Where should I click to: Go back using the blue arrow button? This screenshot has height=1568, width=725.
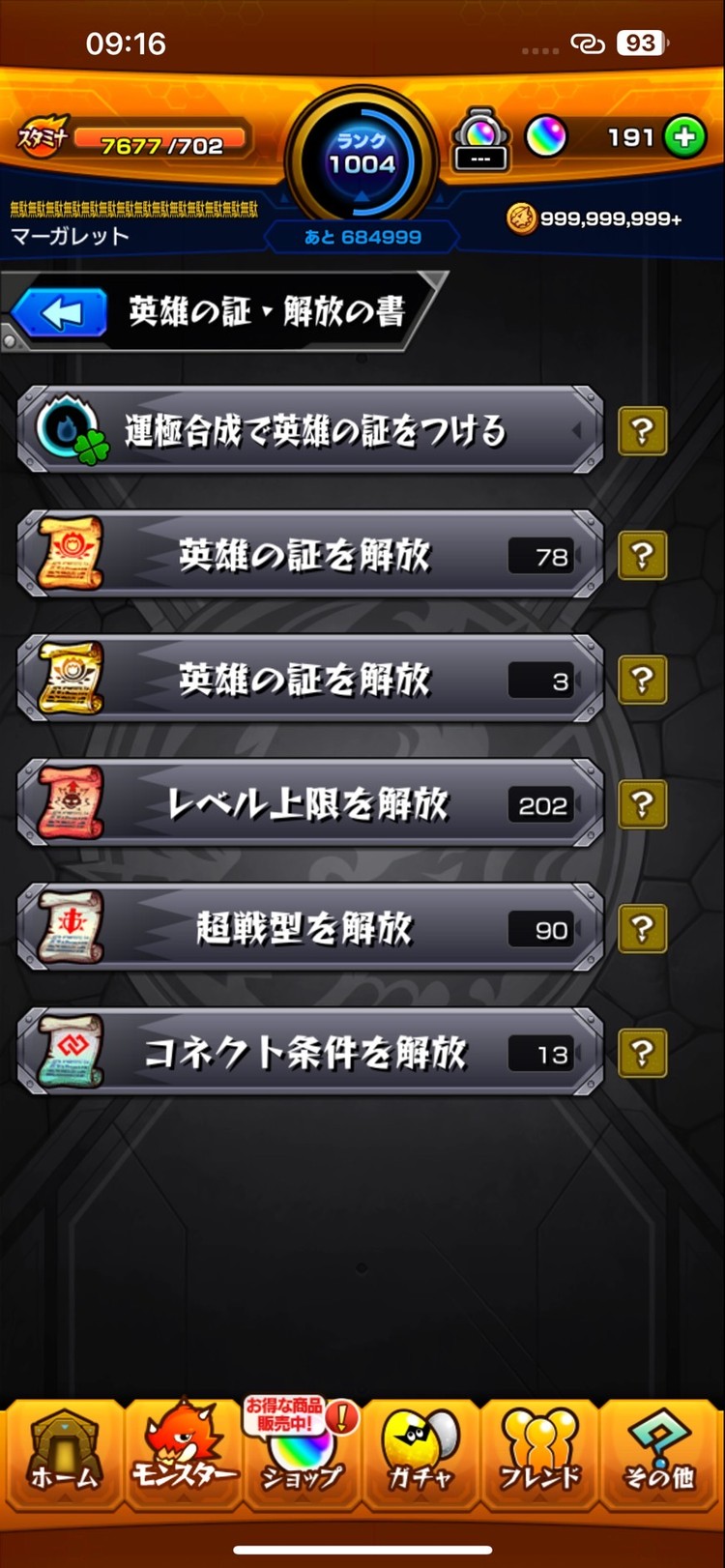[x=58, y=311]
